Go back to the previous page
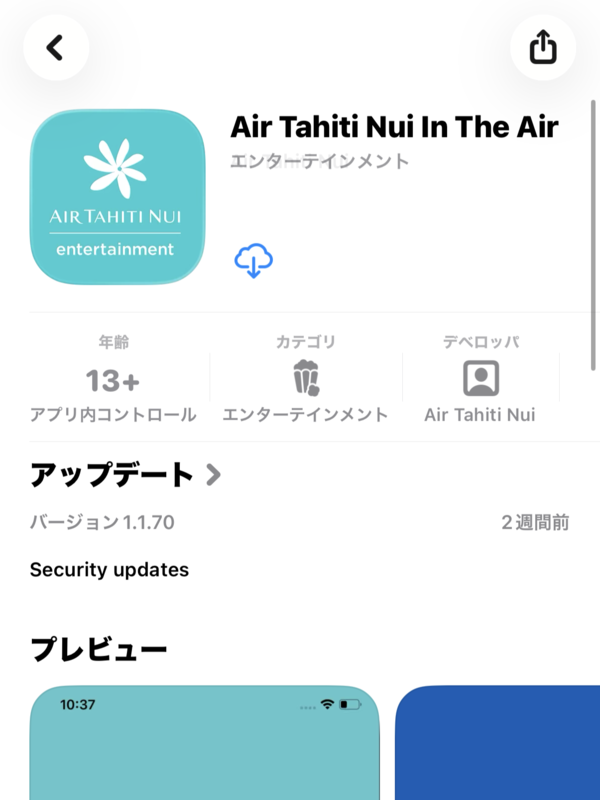The image size is (600, 800). click(x=56, y=47)
